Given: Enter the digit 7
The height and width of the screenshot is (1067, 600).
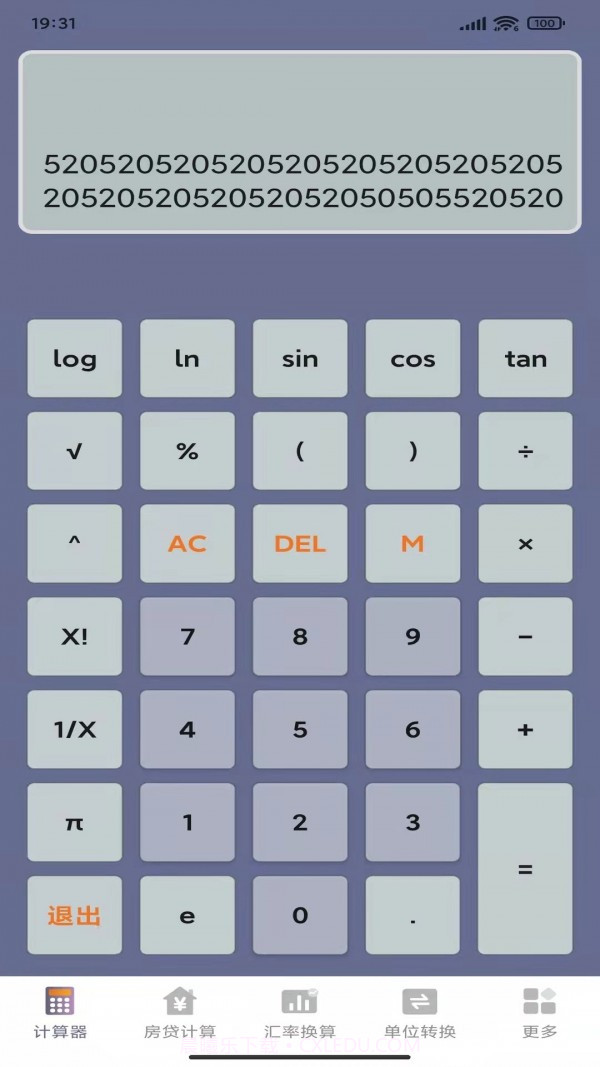Looking at the screenshot, I should coord(187,636).
